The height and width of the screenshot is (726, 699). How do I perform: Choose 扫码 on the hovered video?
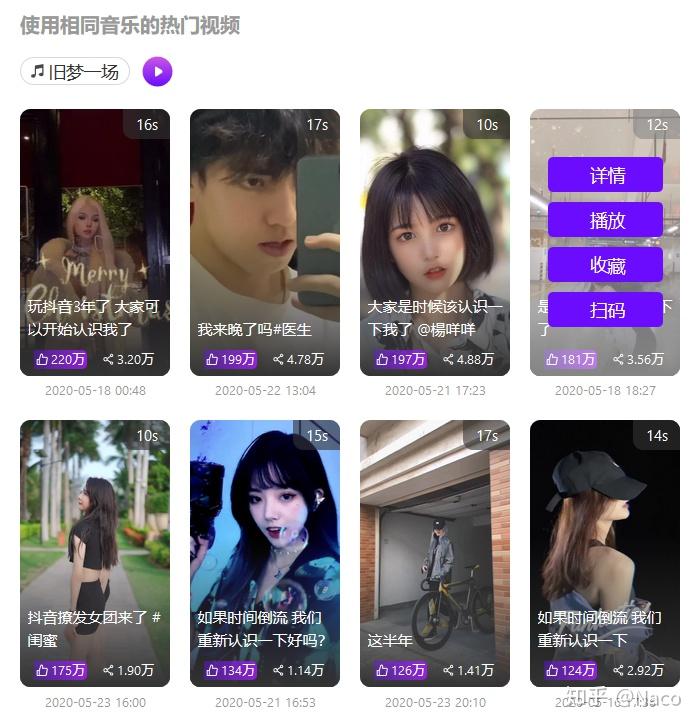coord(606,310)
